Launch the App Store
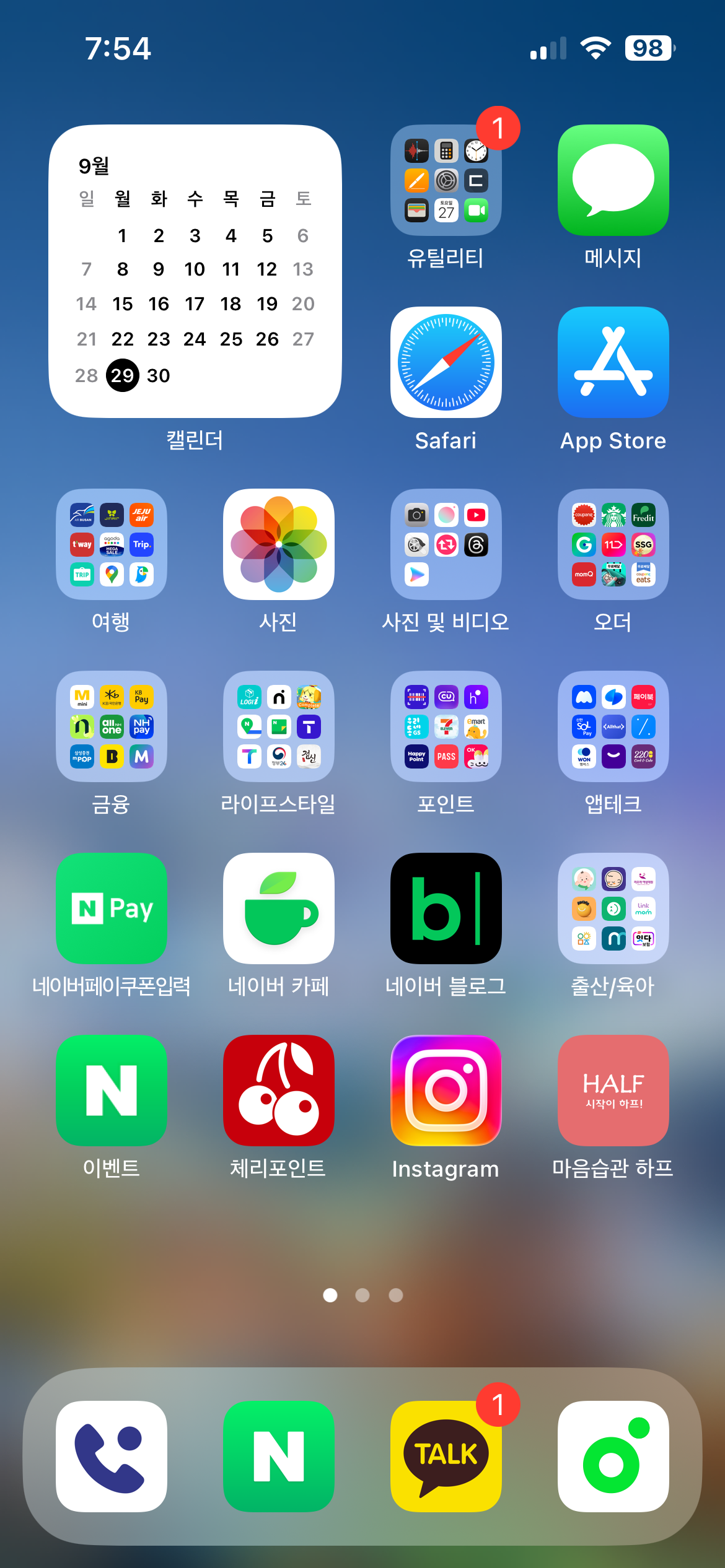Screen dimensions: 725x1568 [x=613, y=362]
